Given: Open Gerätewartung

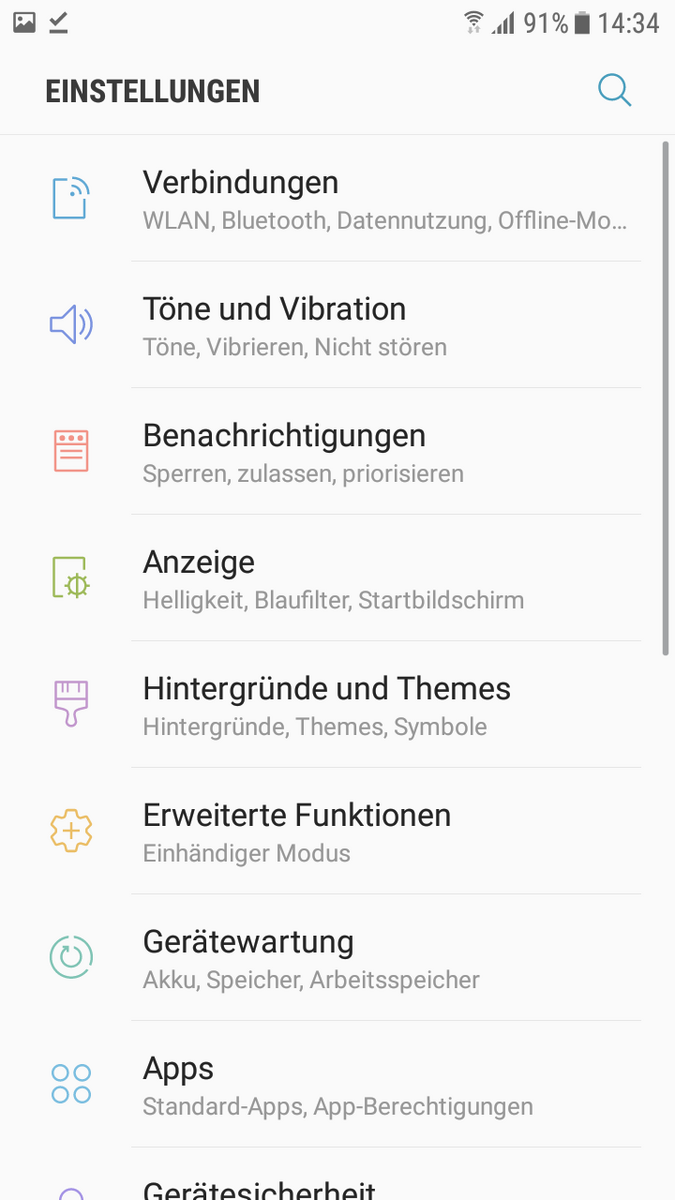Looking at the screenshot, I should click(x=337, y=957).
